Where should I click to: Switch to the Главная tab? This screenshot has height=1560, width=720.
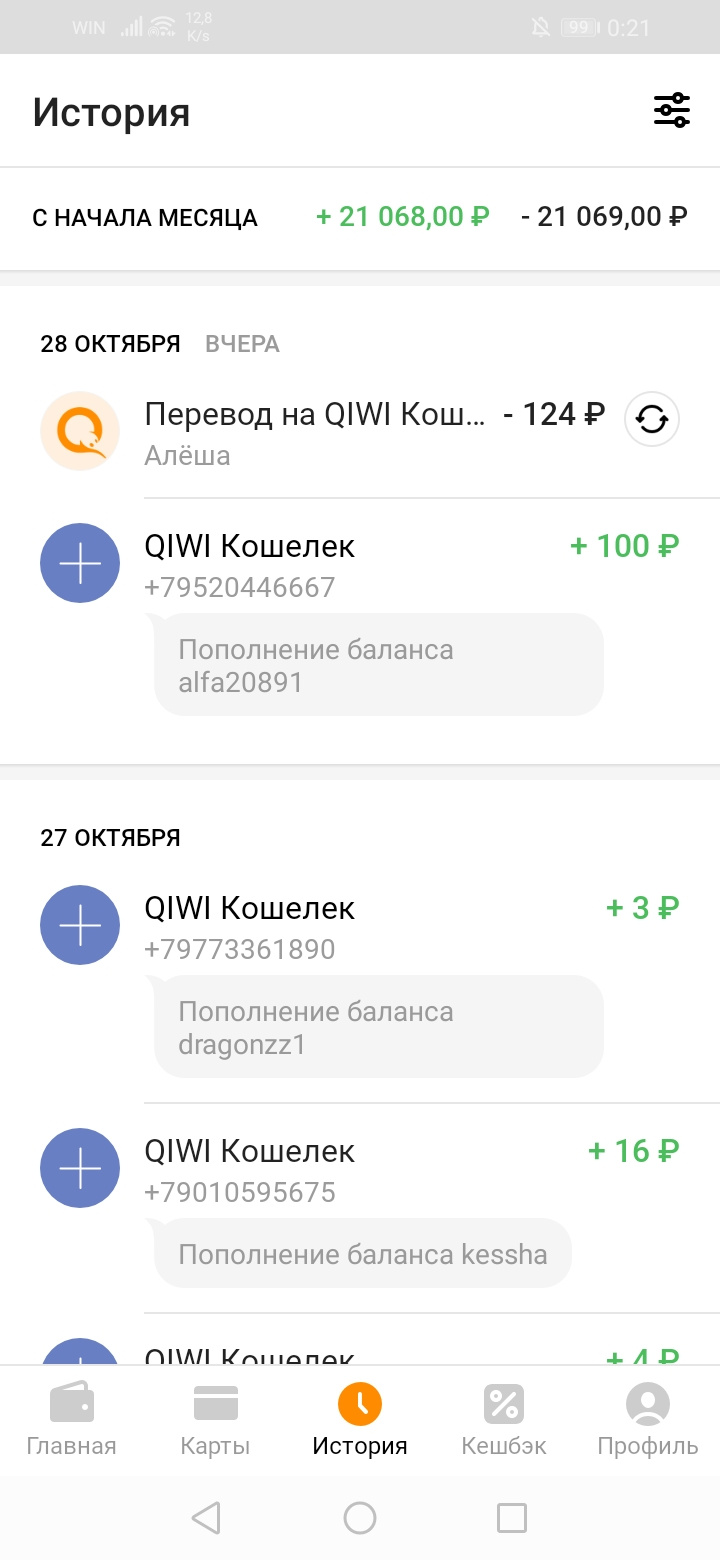(71, 1420)
